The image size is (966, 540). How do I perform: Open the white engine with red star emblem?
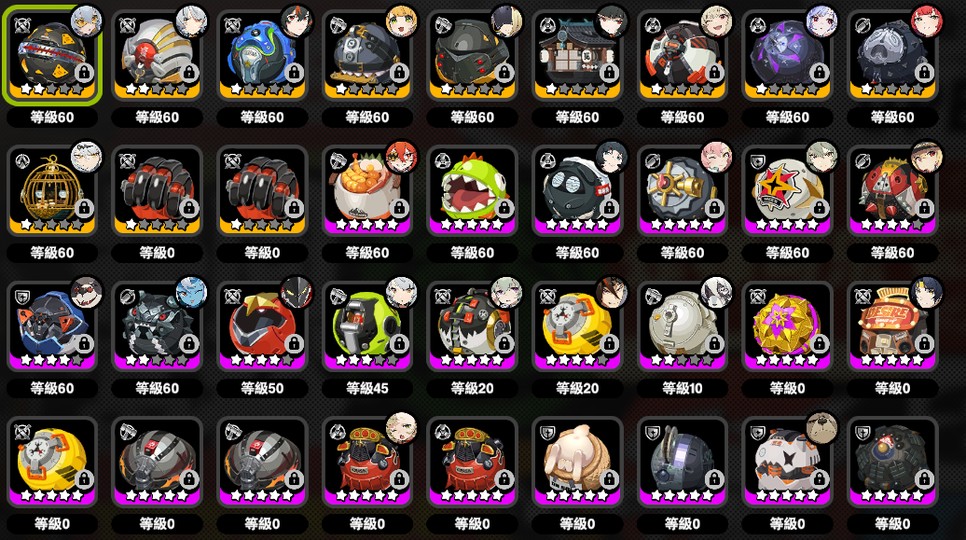(787, 191)
